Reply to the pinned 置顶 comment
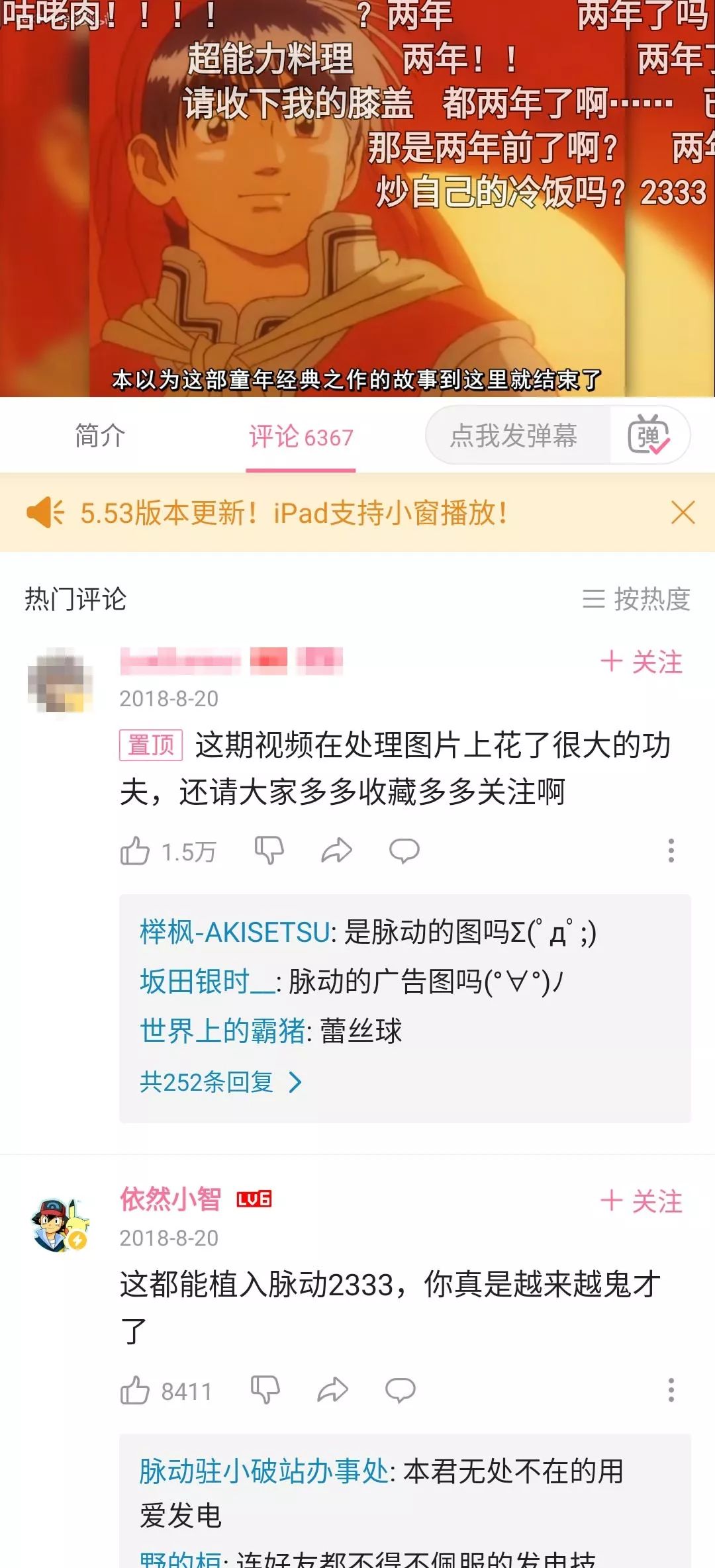The image size is (715, 1568). coord(404,851)
